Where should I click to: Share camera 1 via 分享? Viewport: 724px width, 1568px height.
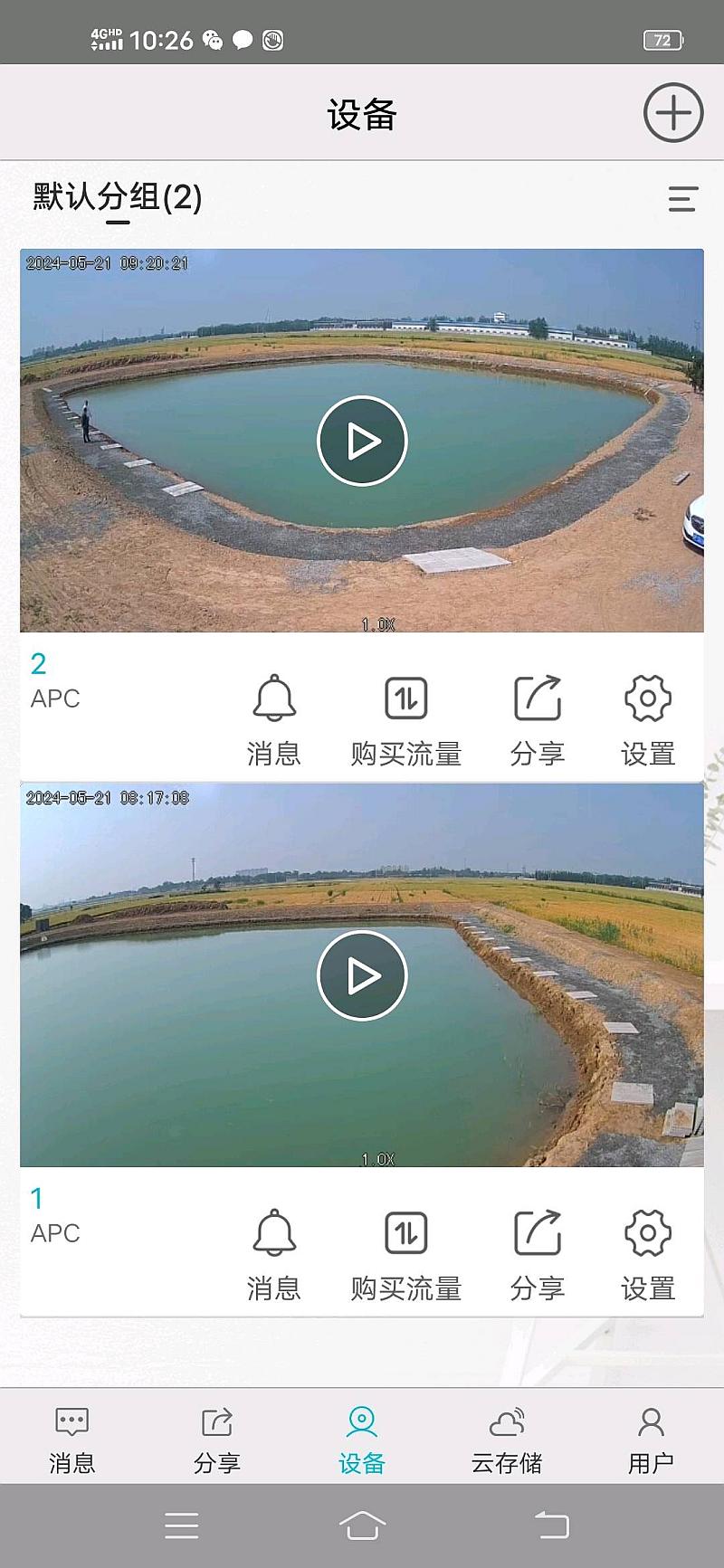[x=538, y=1254]
